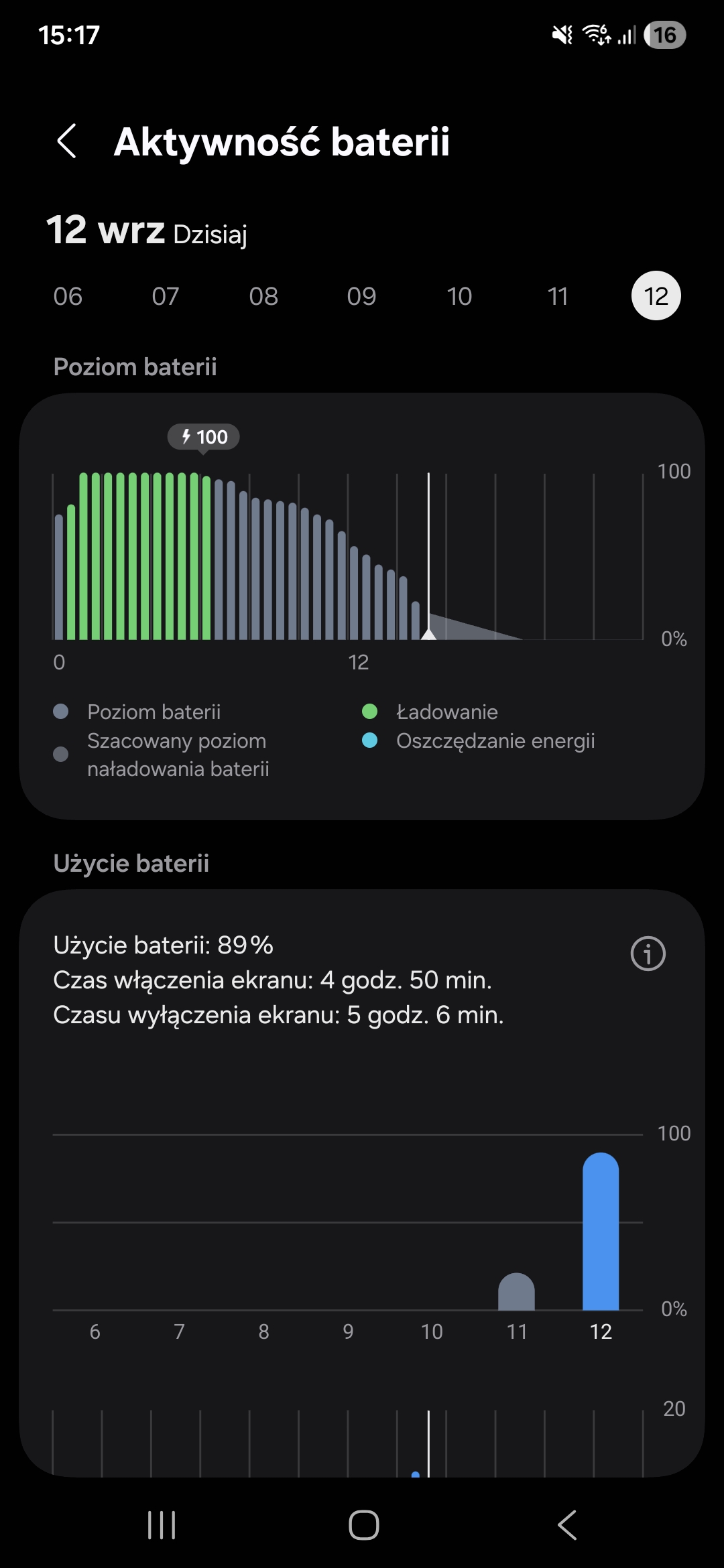Tap the gray usage bar for day 11
This screenshot has height=1568, width=724.
(x=516, y=1293)
